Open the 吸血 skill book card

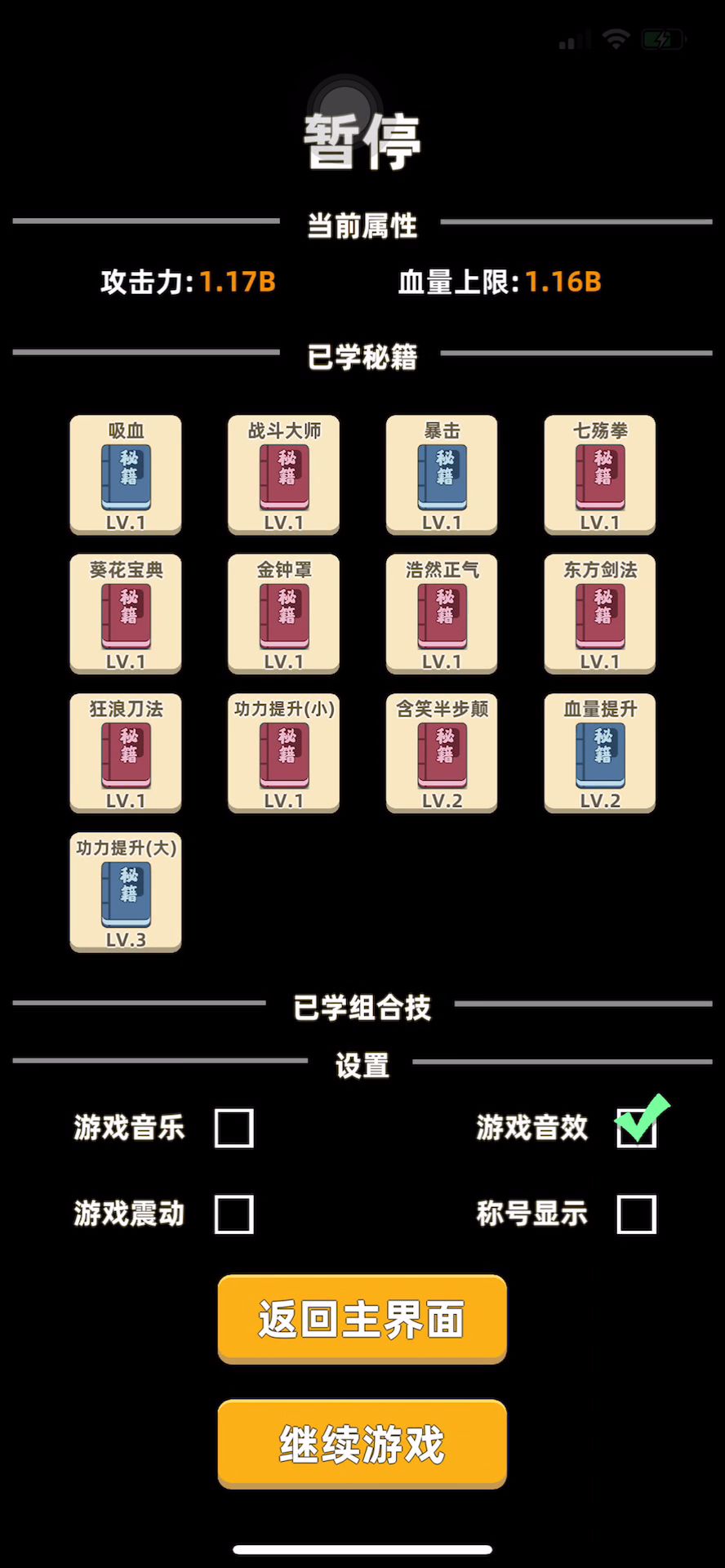click(x=126, y=474)
